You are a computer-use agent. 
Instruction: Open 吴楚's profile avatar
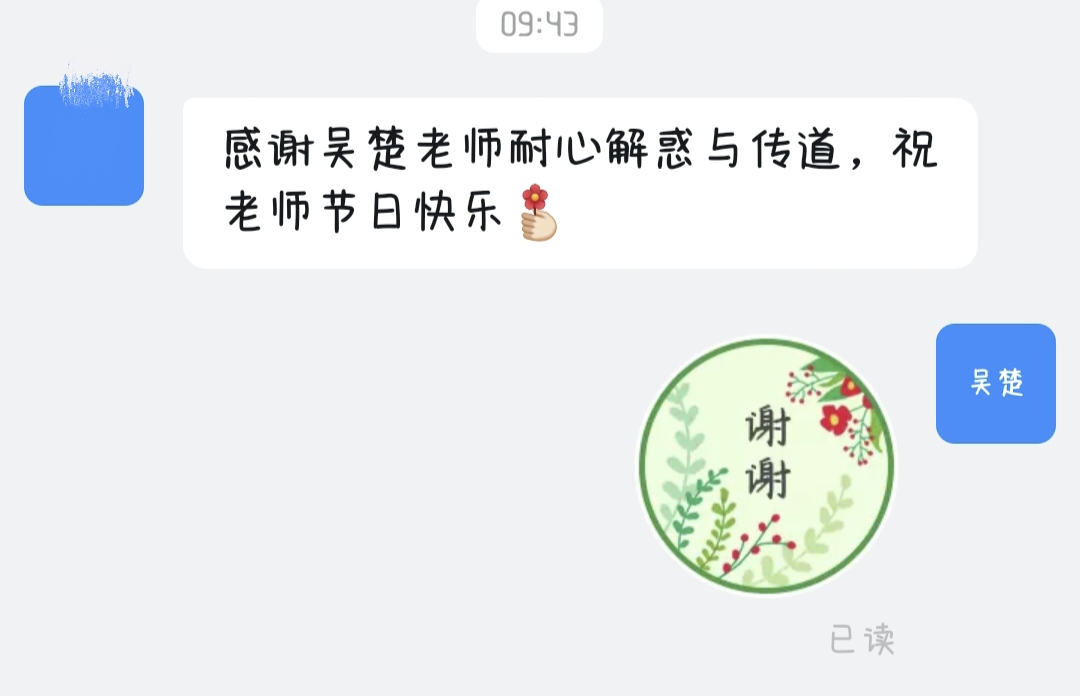(995, 383)
